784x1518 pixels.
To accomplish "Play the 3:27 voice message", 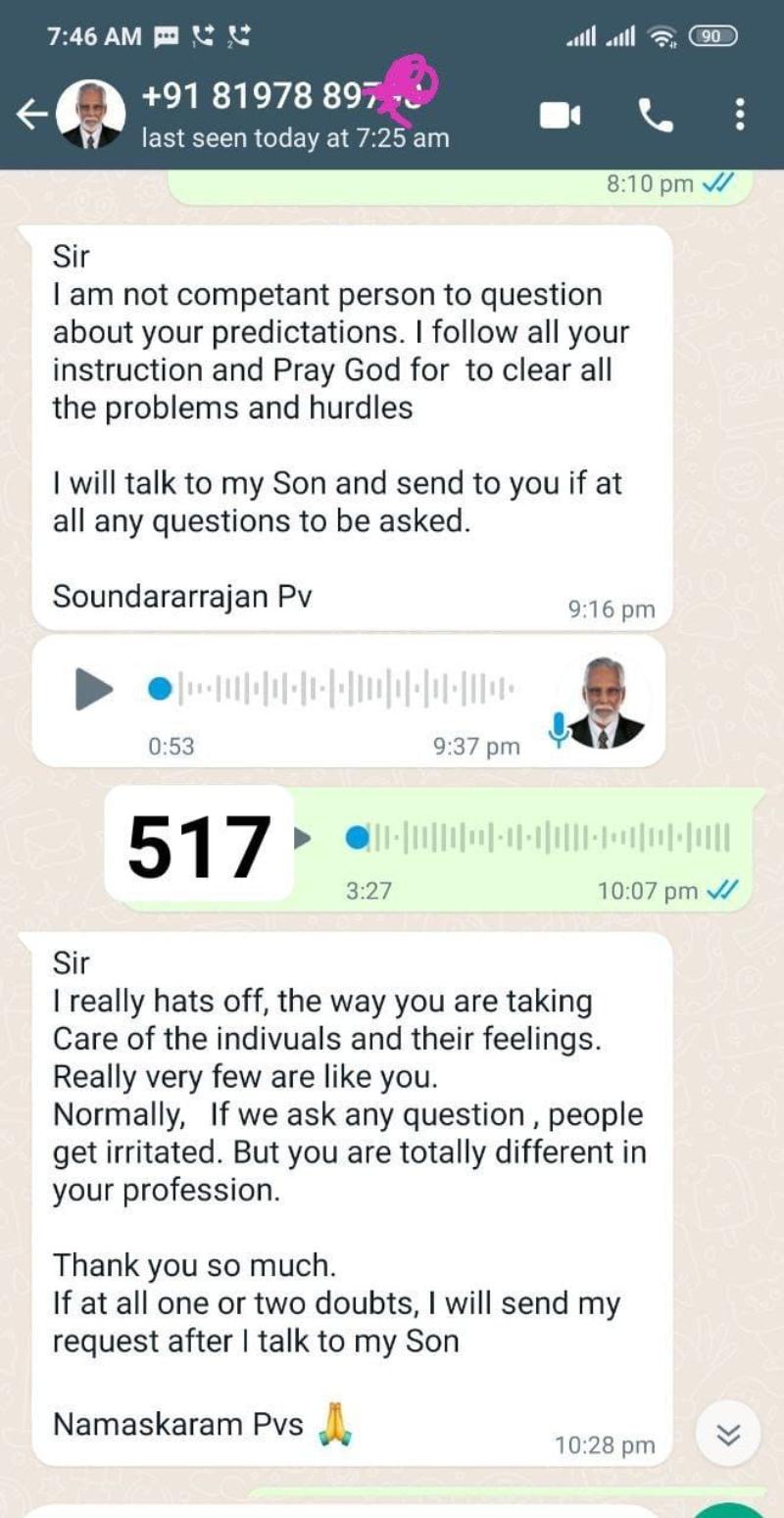I will (304, 838).
